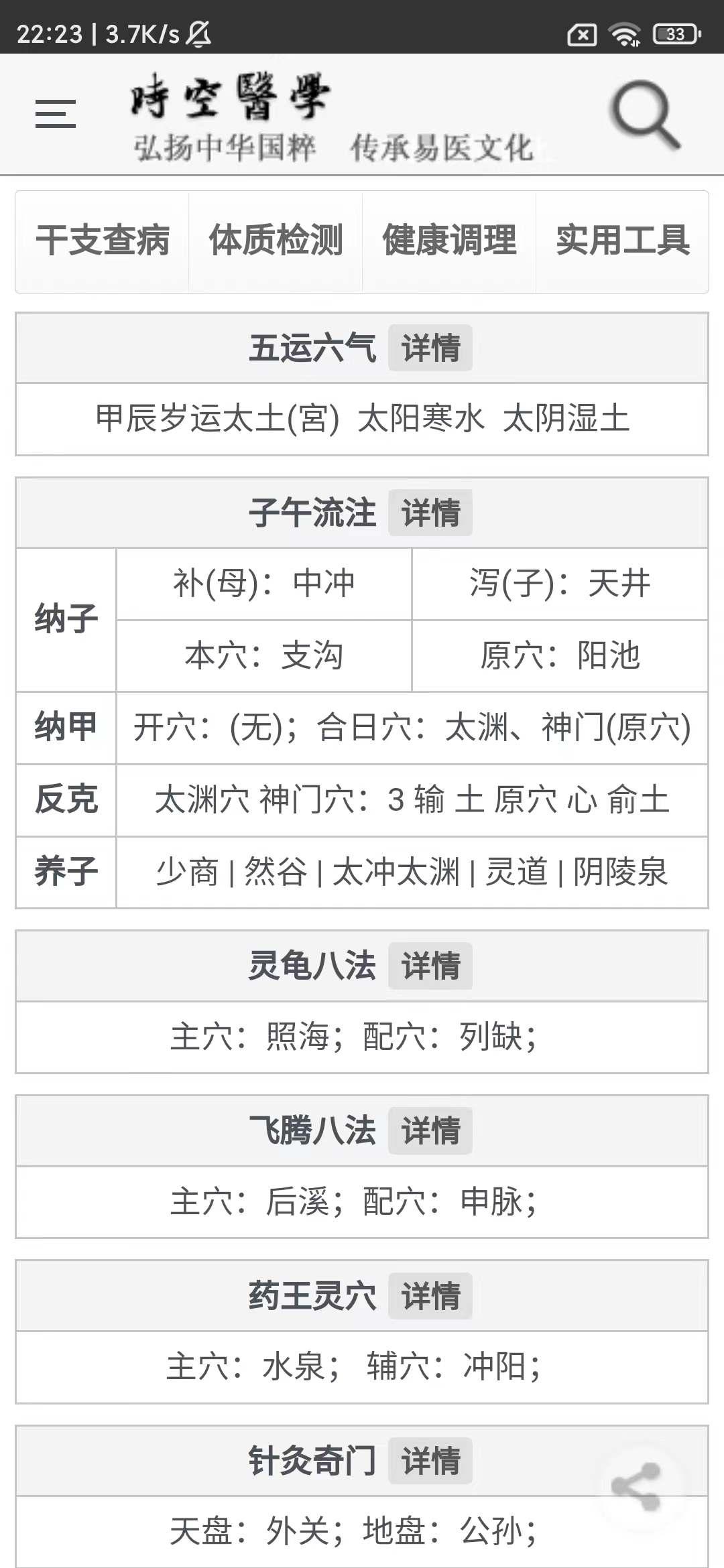
Task: Switch to 干支查病 tab
Action: pos(103,241)
